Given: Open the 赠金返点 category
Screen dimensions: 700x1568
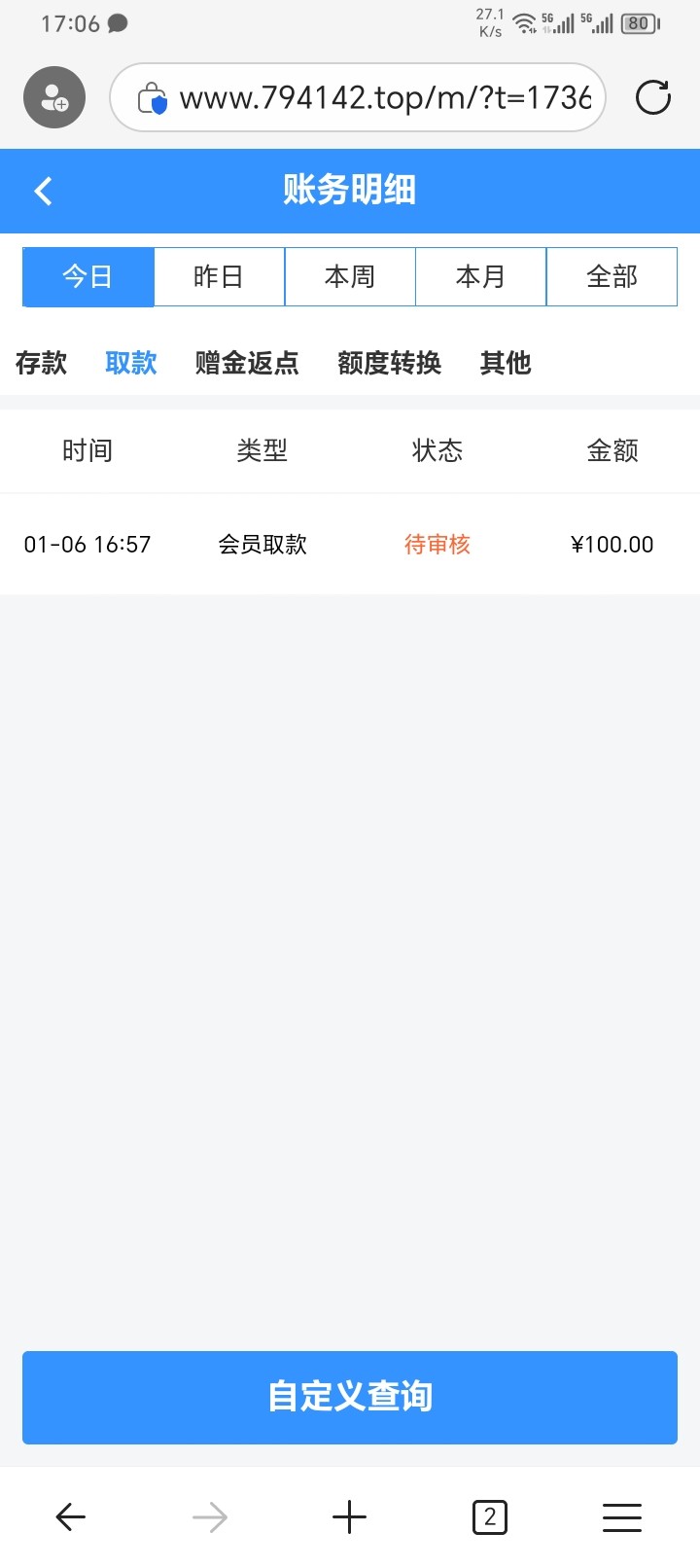Looking at the screenshot, I should tap(247, 363).
